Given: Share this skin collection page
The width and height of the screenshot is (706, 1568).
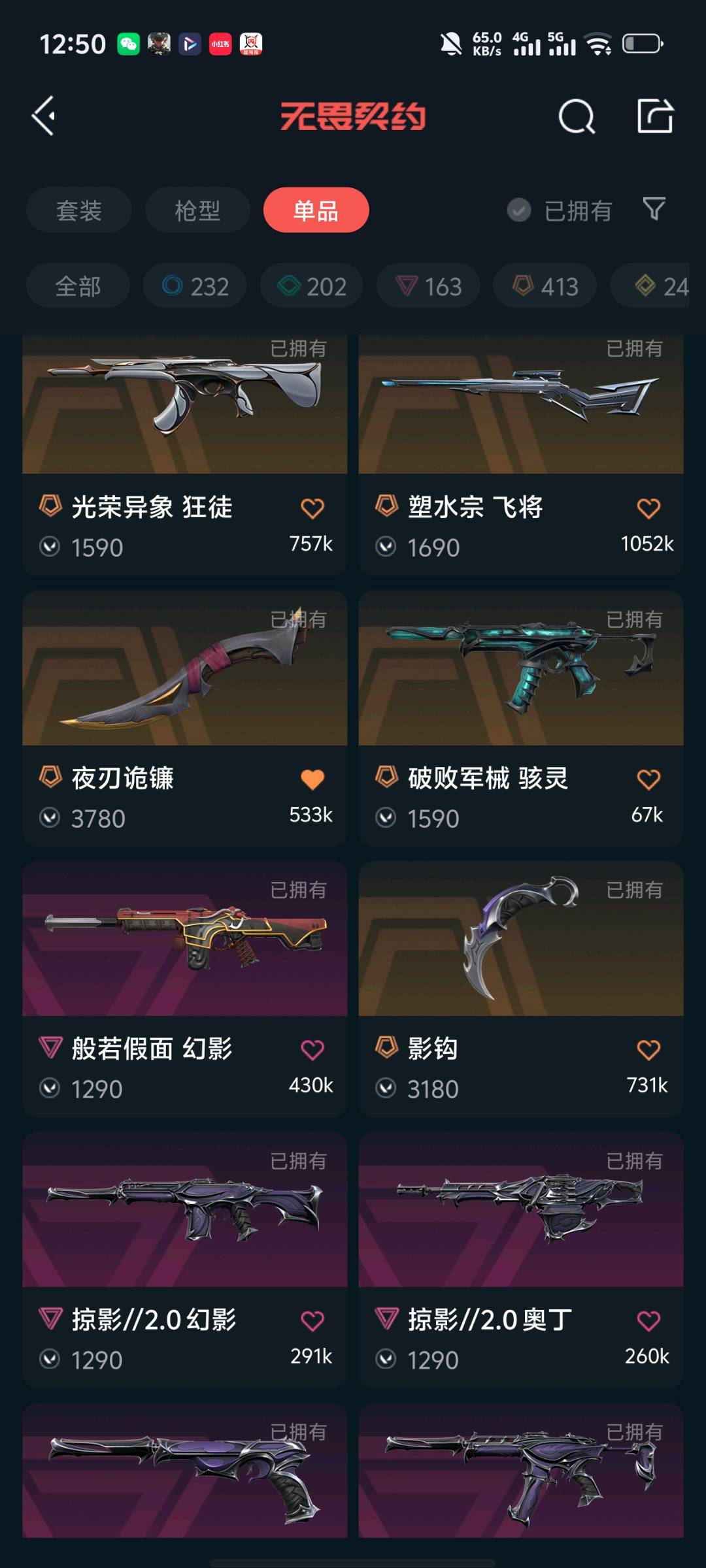Looking at the screenshot, I should click(x=655, y=116).
